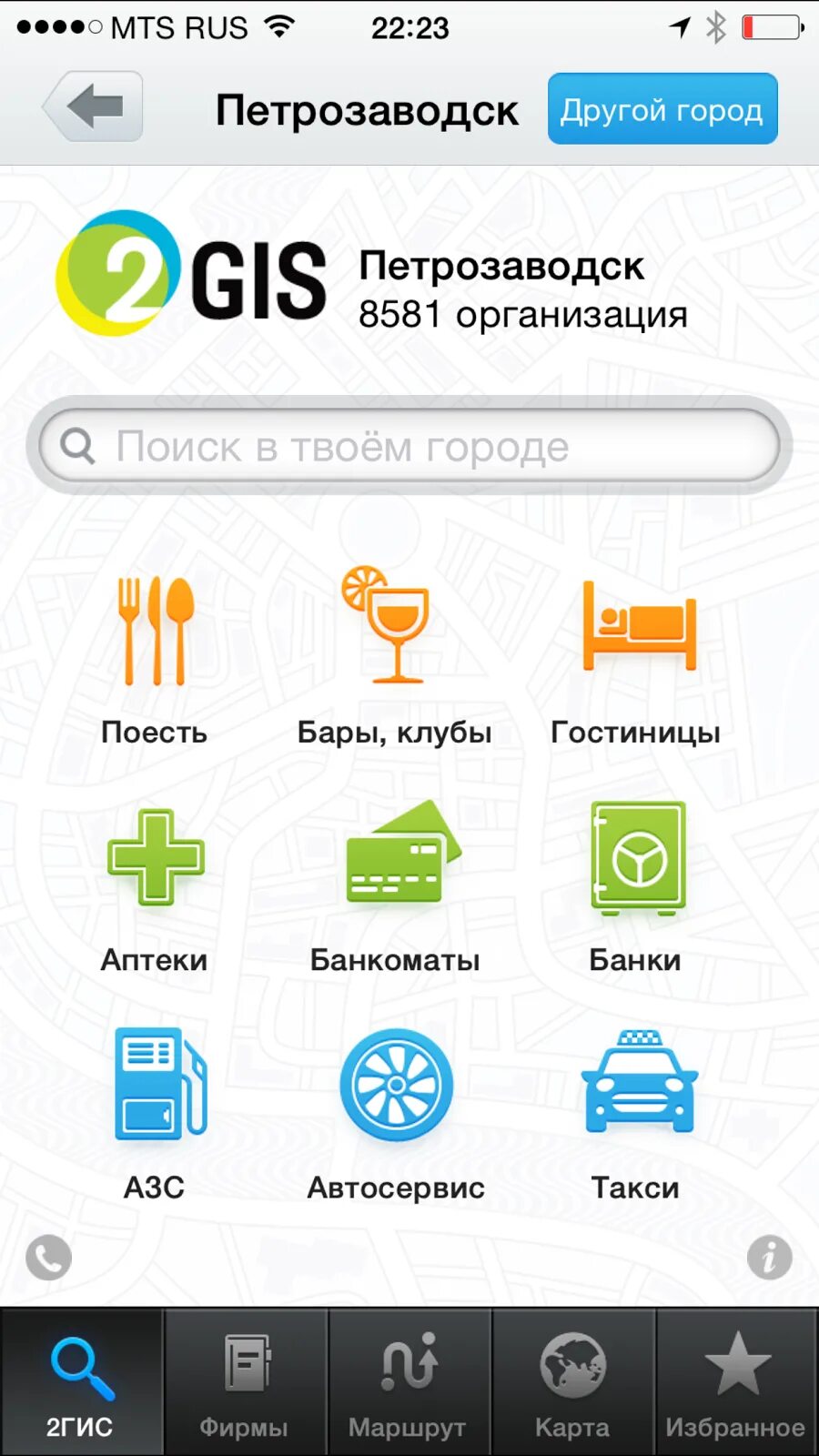Go to the Карта tab

pyautogui.click(x=572, y=1383)
